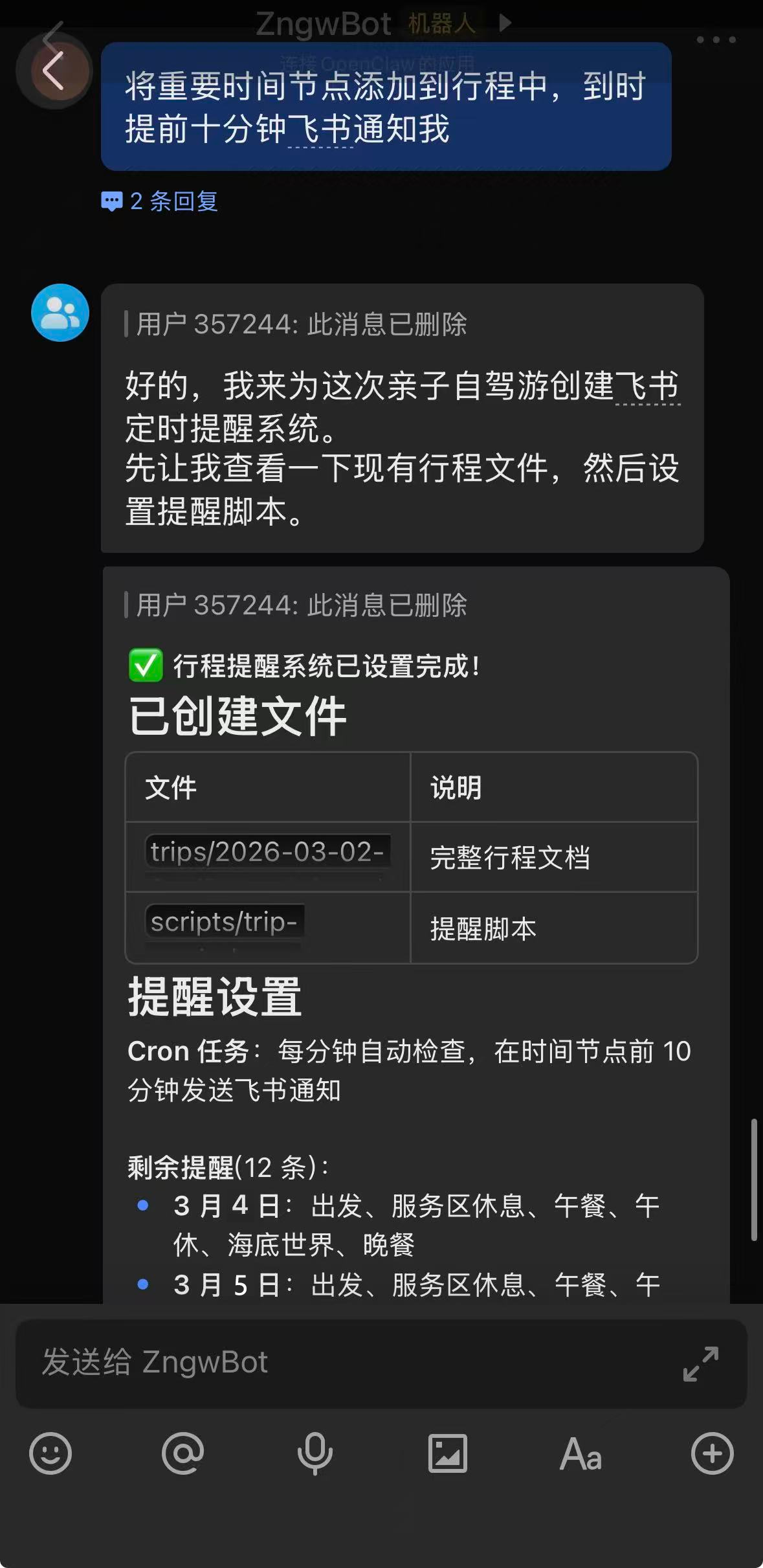Tap the ZngwBot avatar icon
The image size is (763, 1568).
point(60,313)
